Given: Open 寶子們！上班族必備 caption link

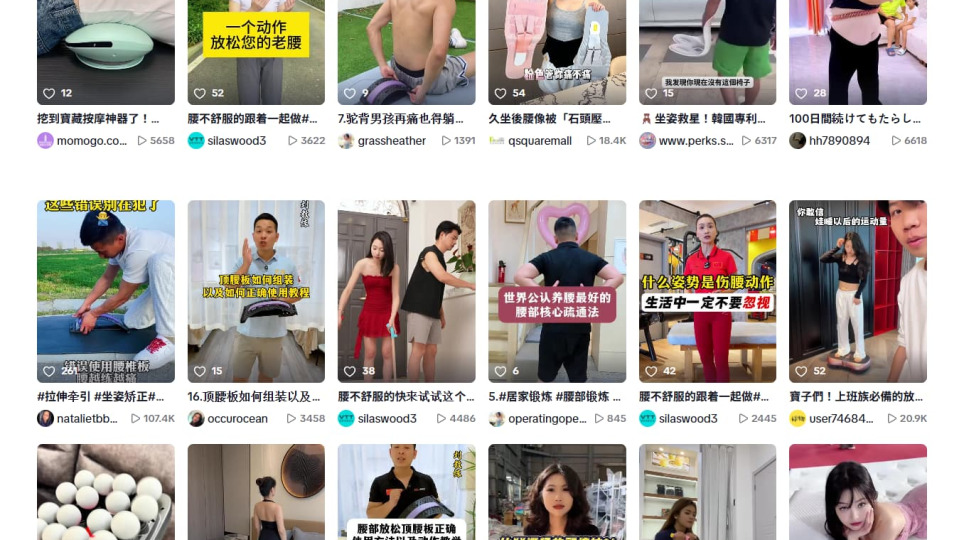Looking at the screenshot, I should [x=855, y=397].
